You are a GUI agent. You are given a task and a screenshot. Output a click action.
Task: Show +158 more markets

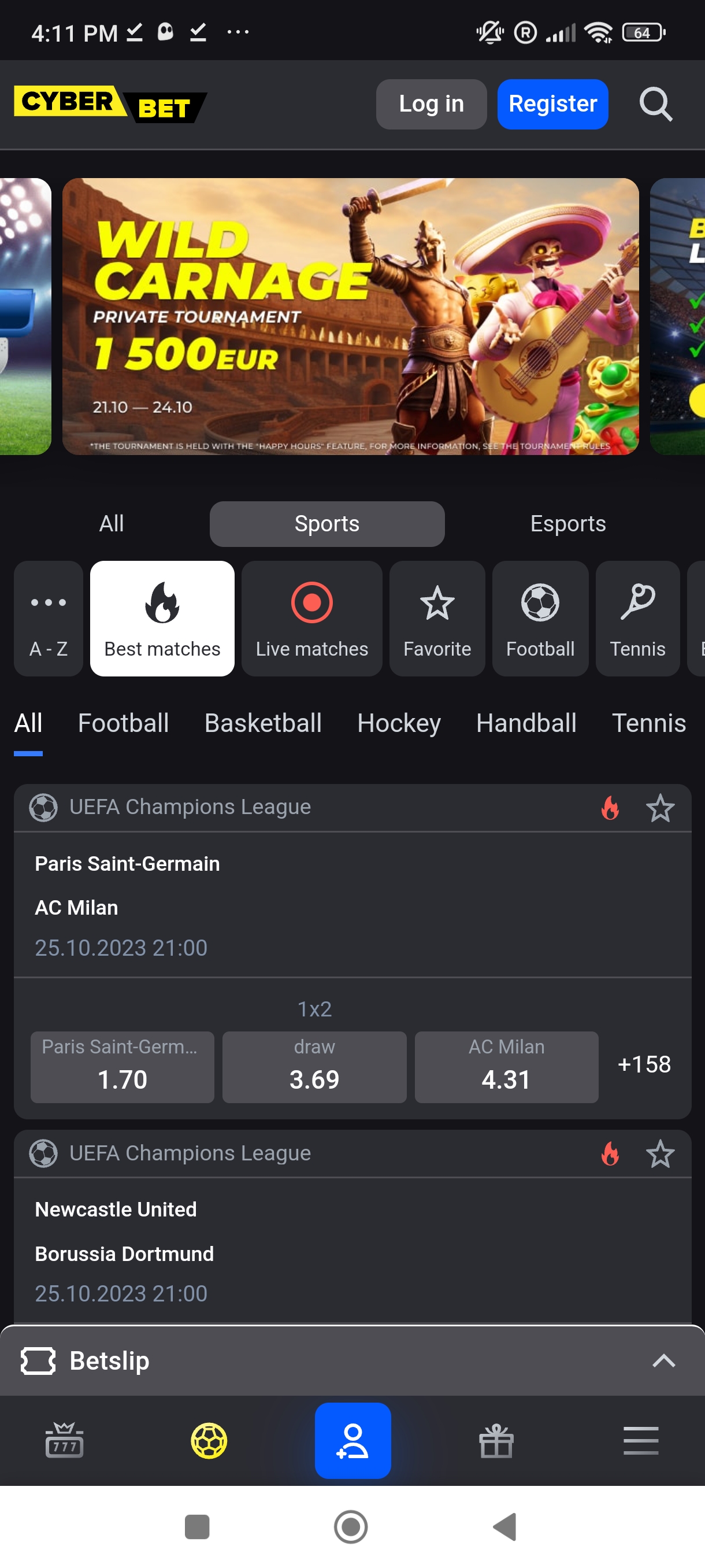pos(644,1064)
